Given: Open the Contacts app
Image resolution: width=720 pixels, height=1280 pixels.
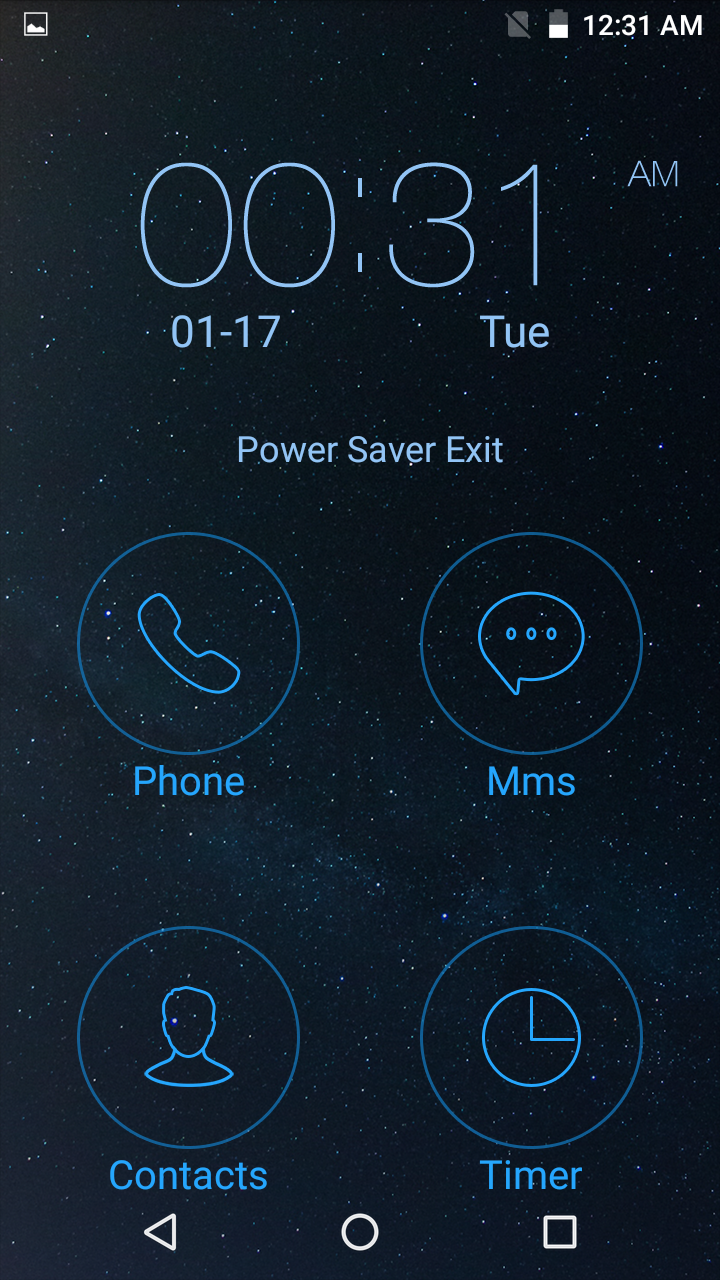Looking at the screenshot, I should click(188, 1037).
